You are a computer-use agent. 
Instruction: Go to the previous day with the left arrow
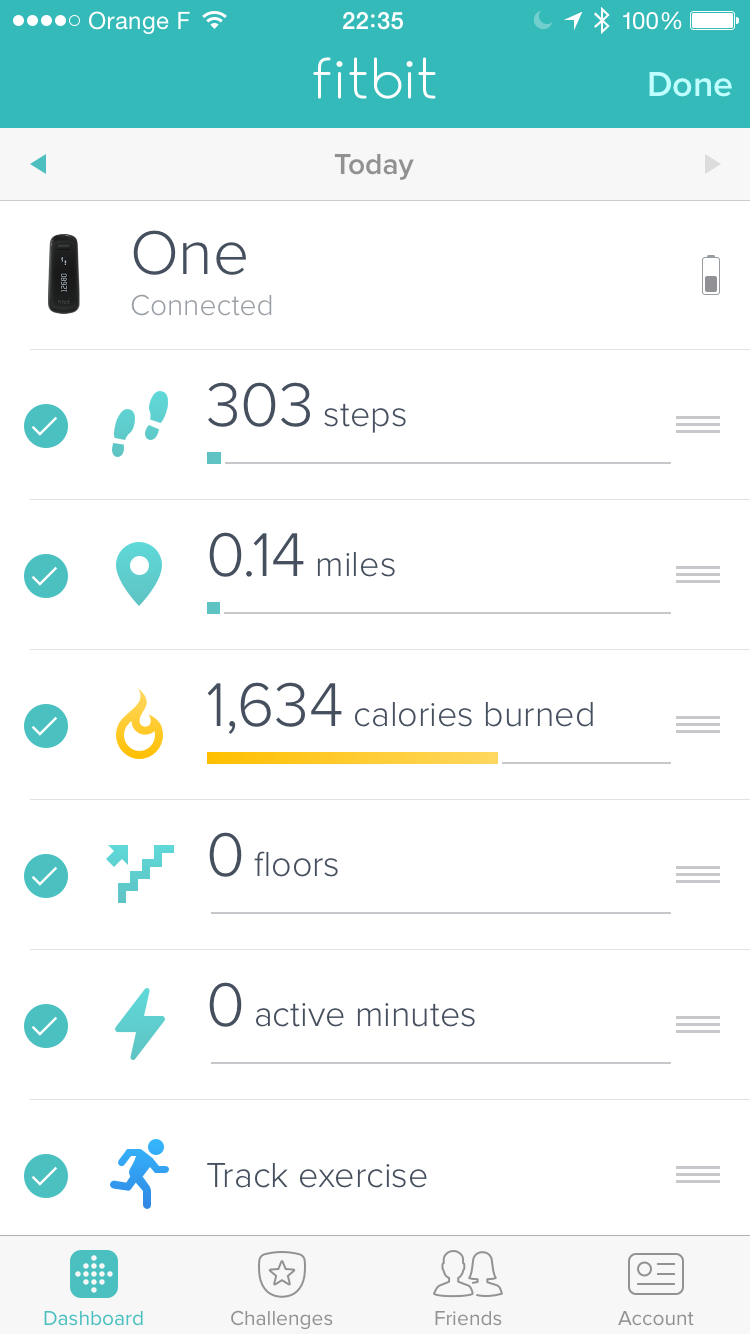pyautogui.click(x=38, y=164)
